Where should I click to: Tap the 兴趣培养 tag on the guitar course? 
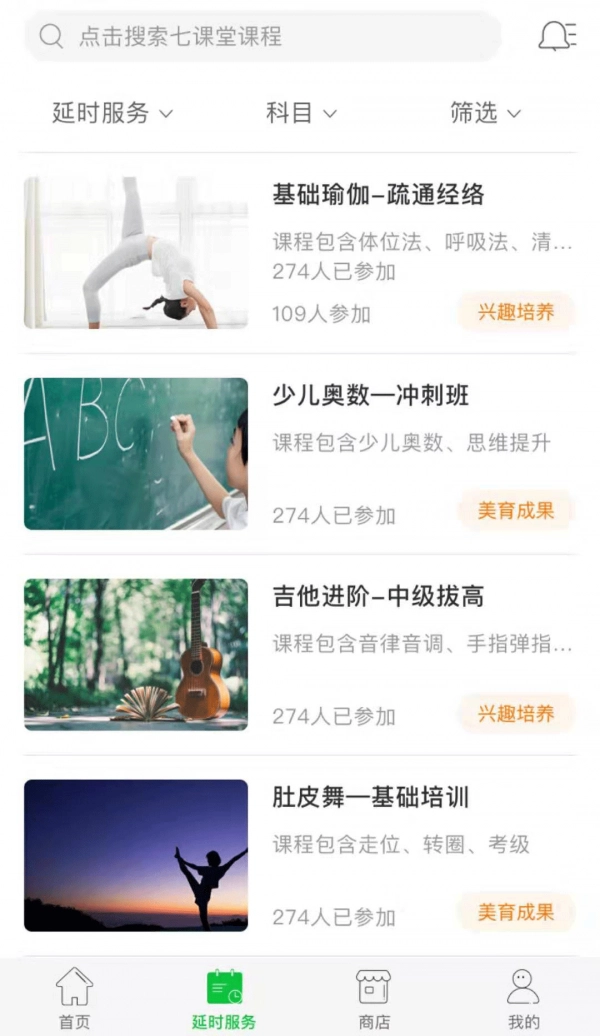click(516, 713)
